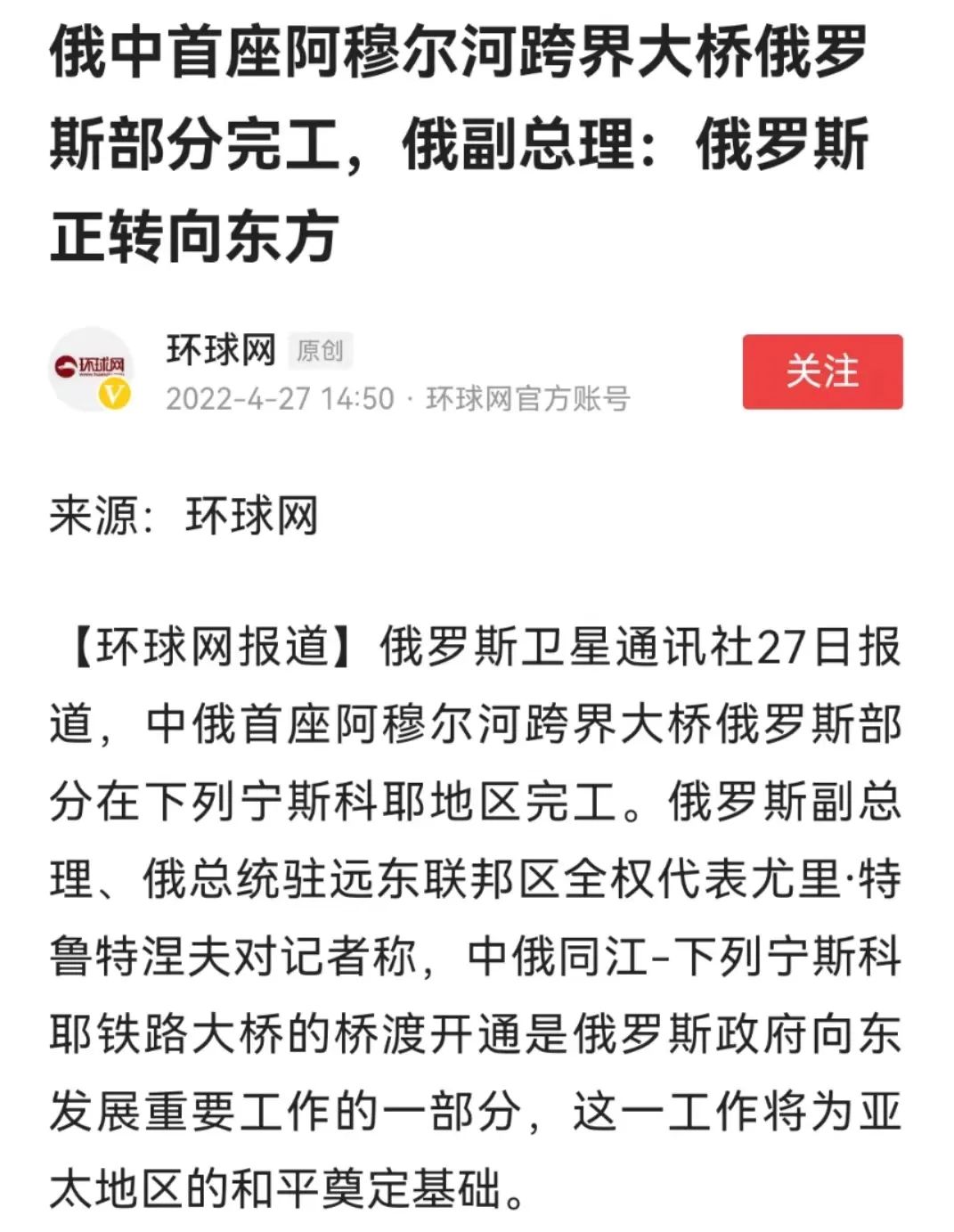Open the 环球网 profile avatar
The width and height of the screenshot is (954, 1232).
pyautogui.click(x=91, y=370)
